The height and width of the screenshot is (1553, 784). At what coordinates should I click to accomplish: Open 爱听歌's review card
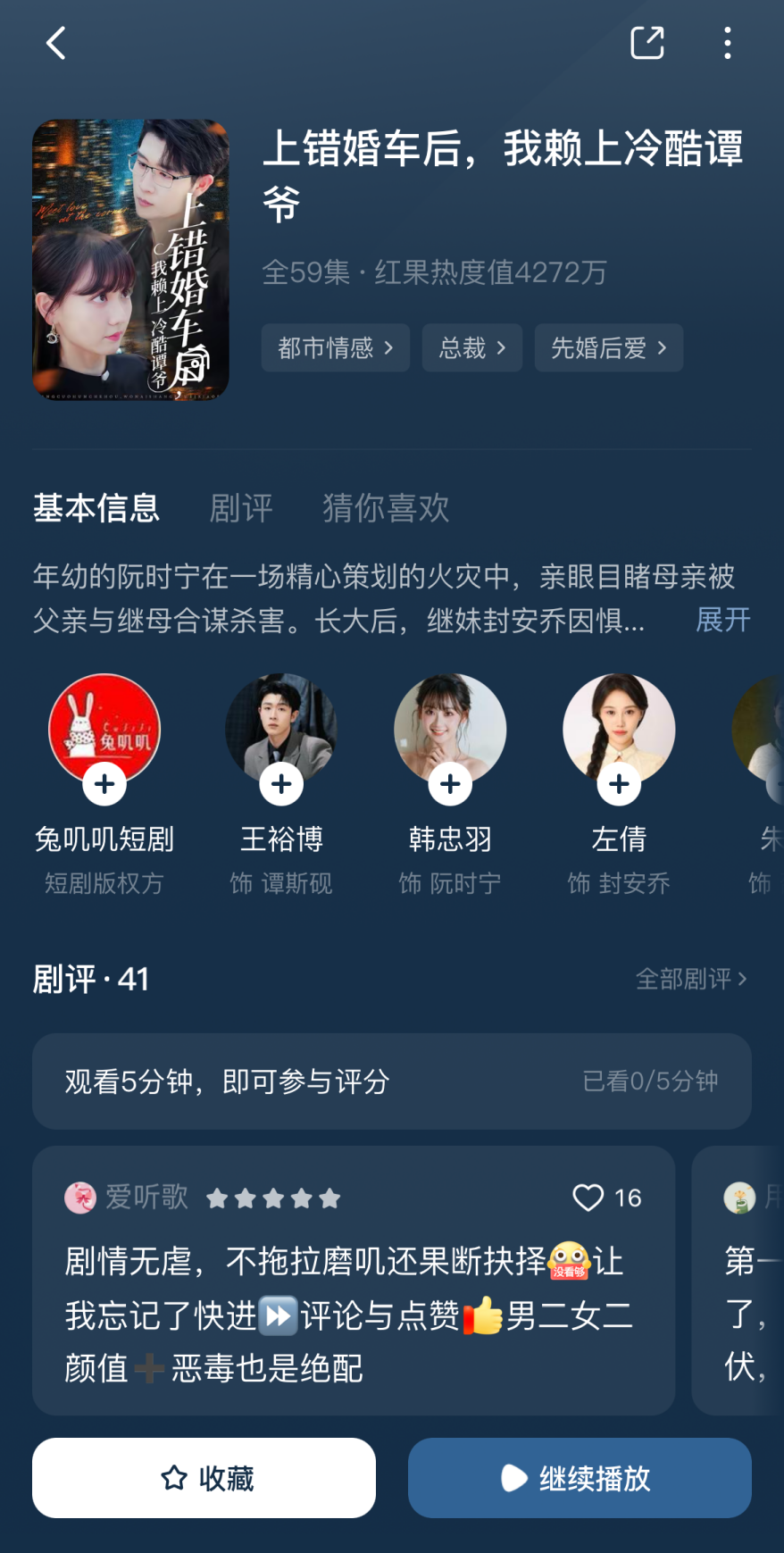click(353, 1315)
